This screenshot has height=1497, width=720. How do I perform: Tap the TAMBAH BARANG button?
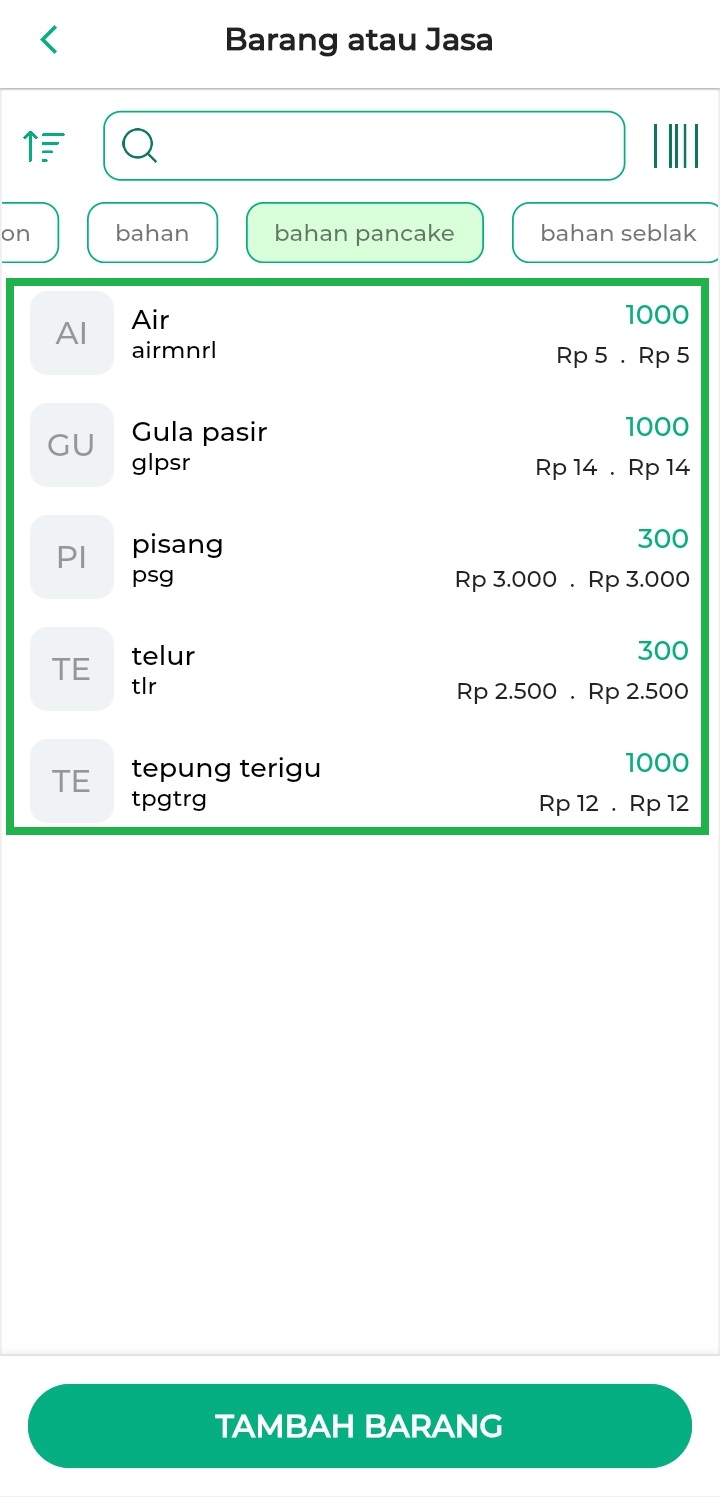tap(360, 1426)
